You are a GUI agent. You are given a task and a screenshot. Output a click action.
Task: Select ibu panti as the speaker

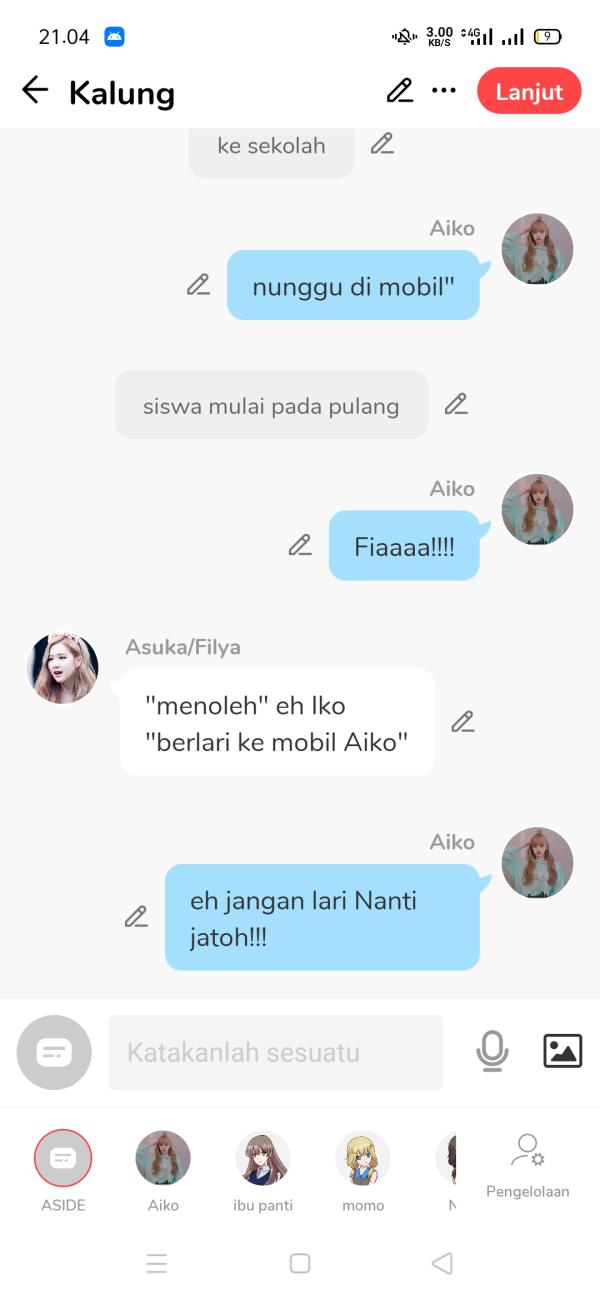263,1159
